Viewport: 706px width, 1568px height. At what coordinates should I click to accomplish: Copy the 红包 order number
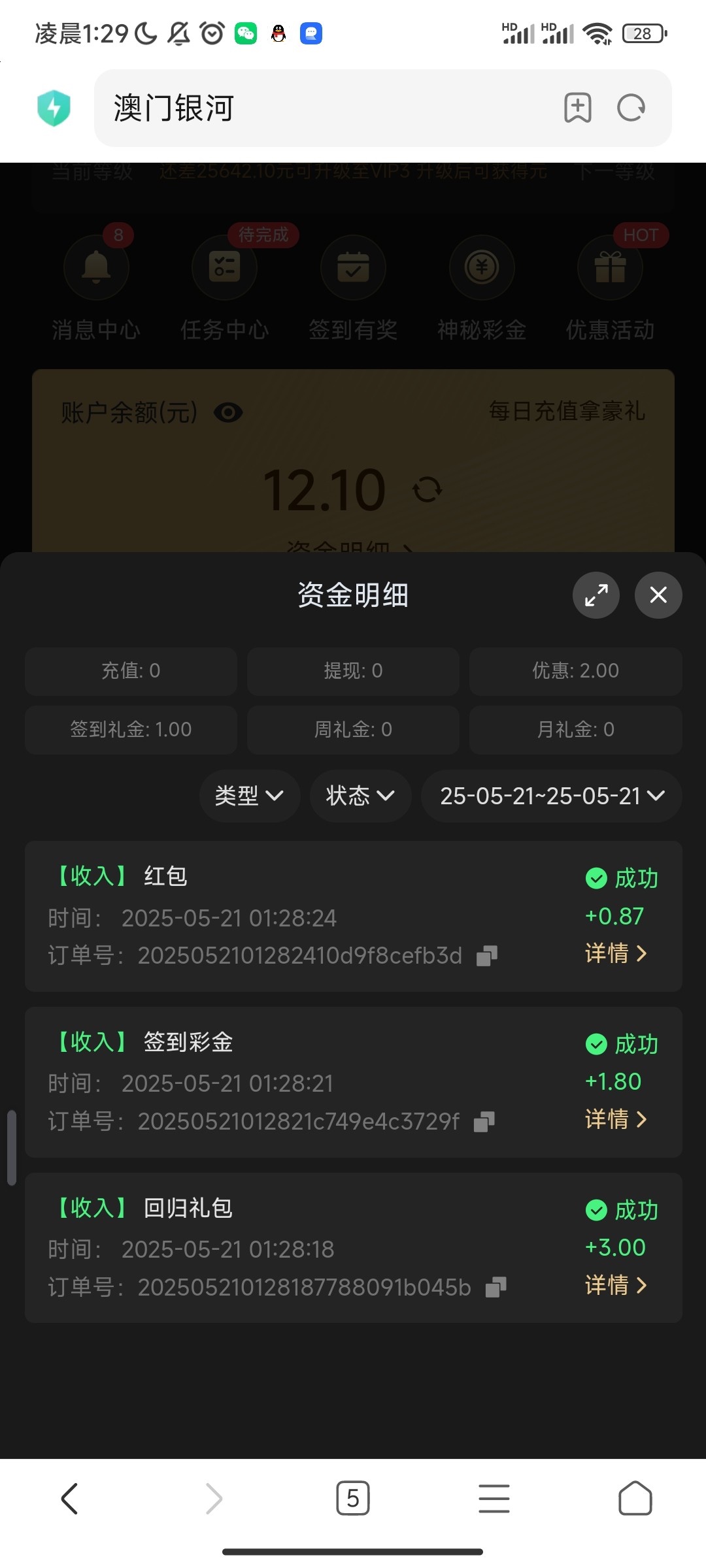(487, 956)
